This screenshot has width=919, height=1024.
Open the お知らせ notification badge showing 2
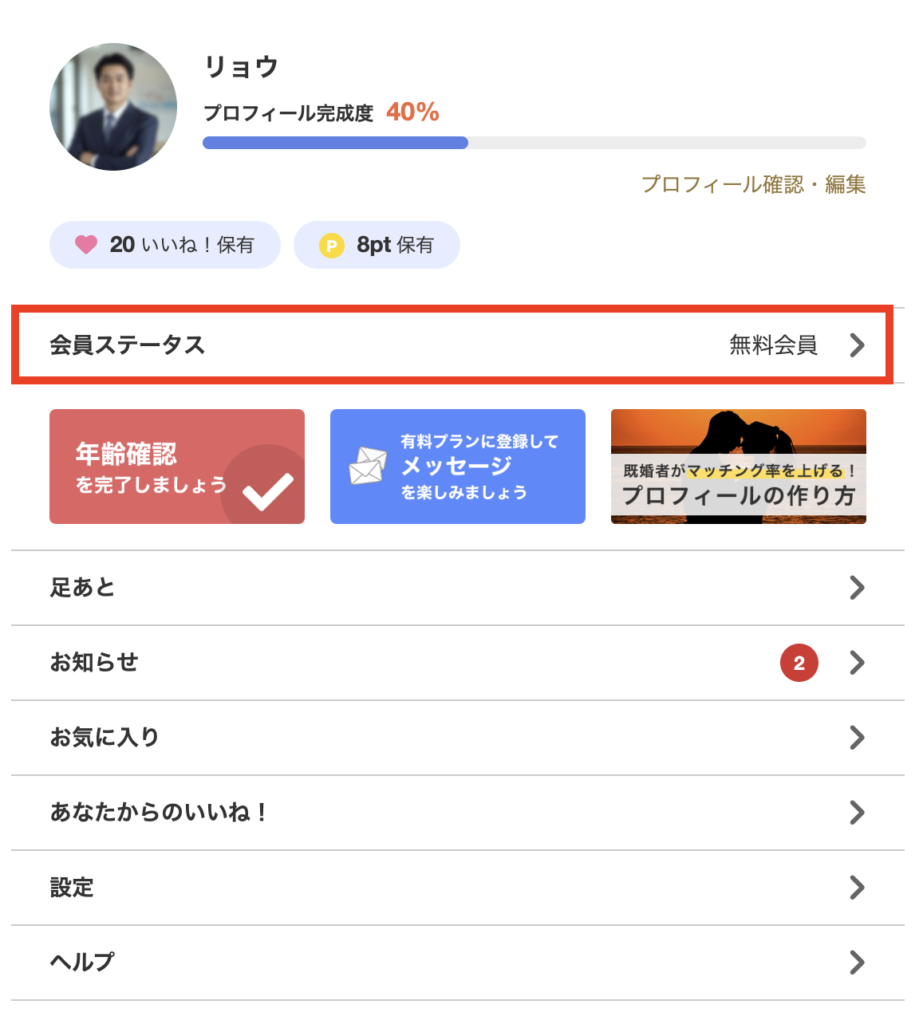point(798,662)
